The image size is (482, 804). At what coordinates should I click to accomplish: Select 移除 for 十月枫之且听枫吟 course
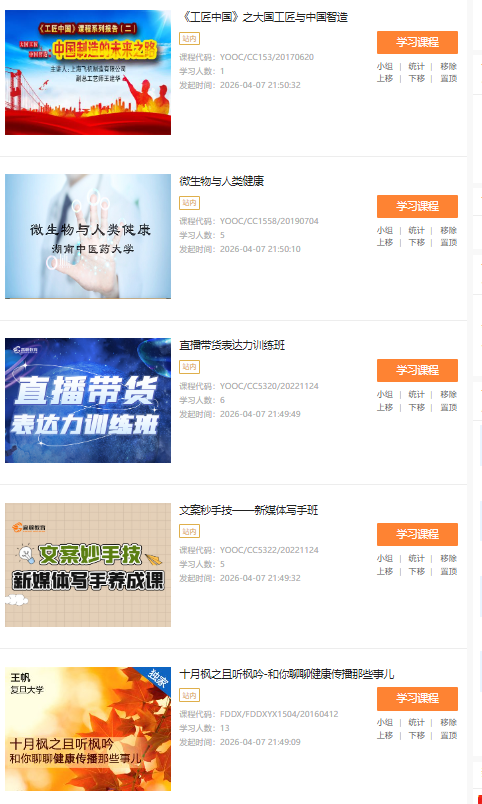pos(448,722)
